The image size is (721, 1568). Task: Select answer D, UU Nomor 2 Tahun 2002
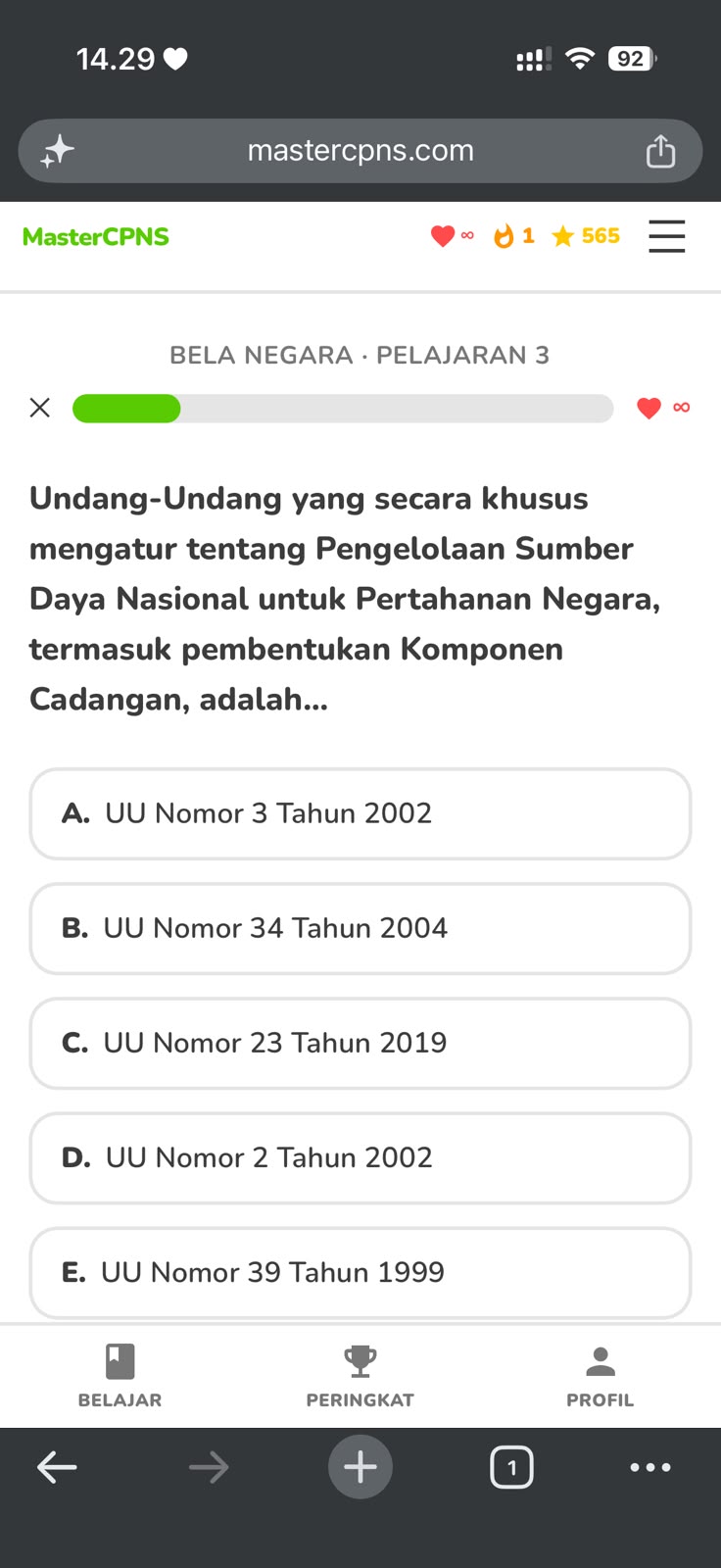(x=360, y=1157)
